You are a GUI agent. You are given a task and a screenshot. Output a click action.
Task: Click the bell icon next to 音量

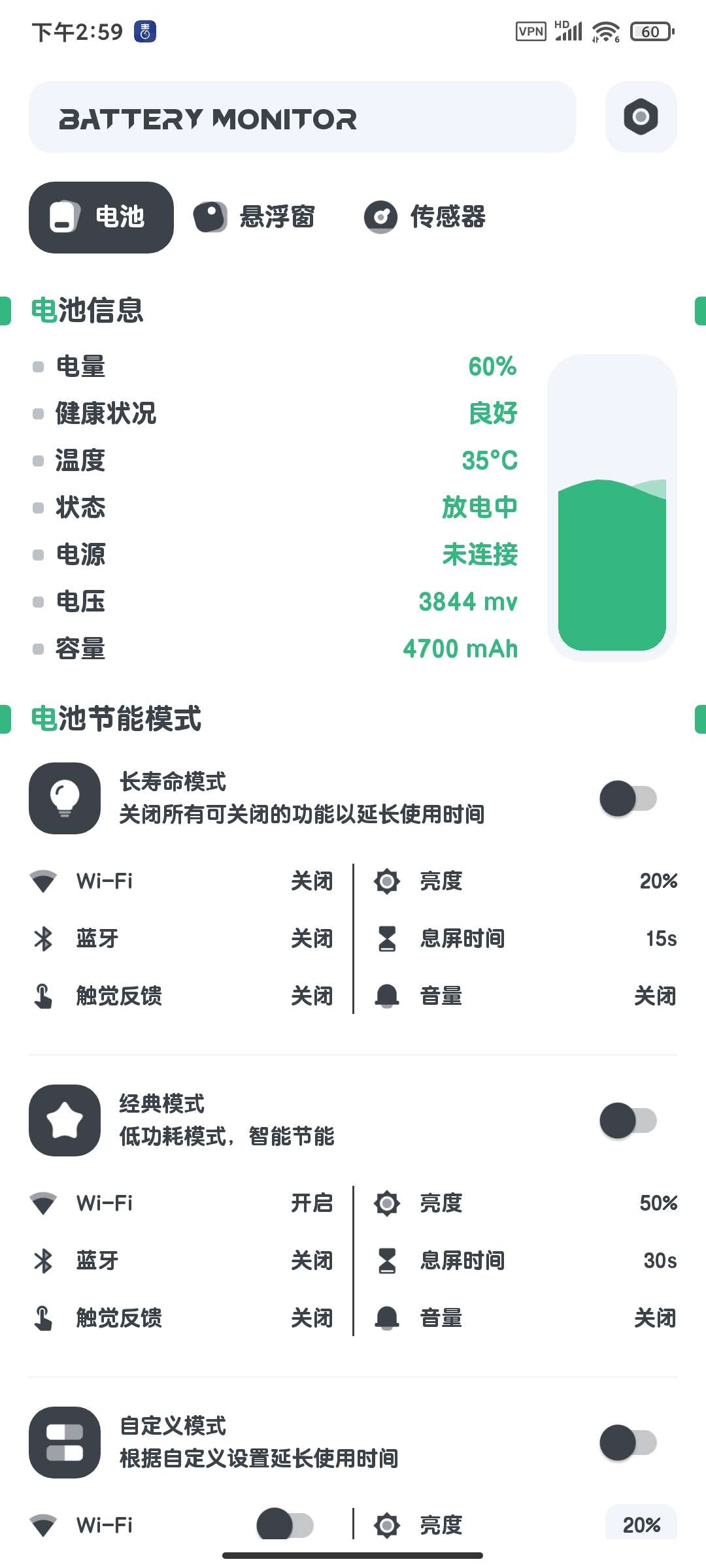pos(388,996)
